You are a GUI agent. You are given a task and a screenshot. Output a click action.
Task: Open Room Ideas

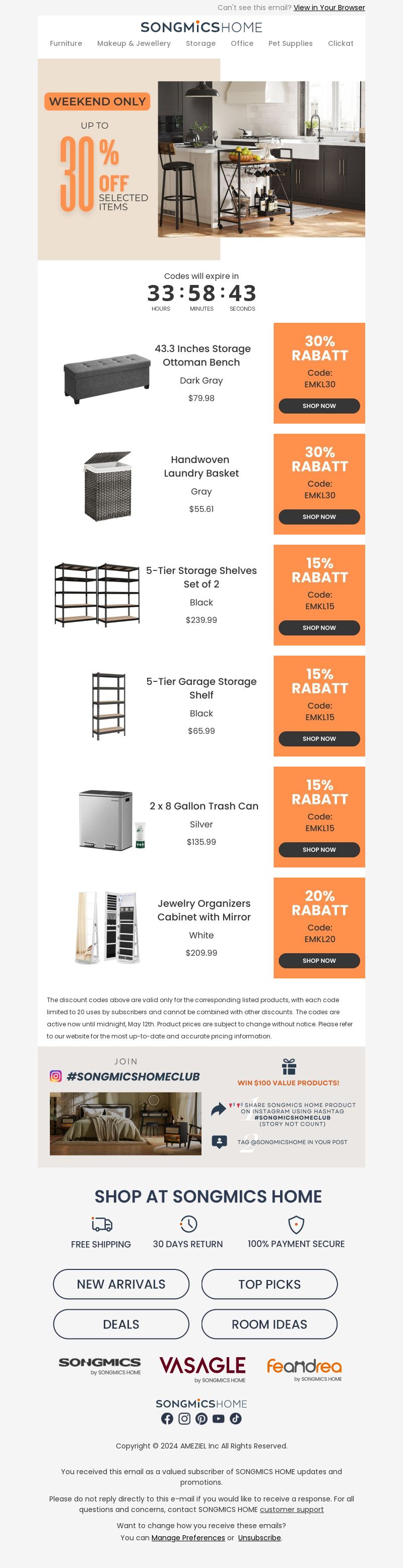(270, 1324)
